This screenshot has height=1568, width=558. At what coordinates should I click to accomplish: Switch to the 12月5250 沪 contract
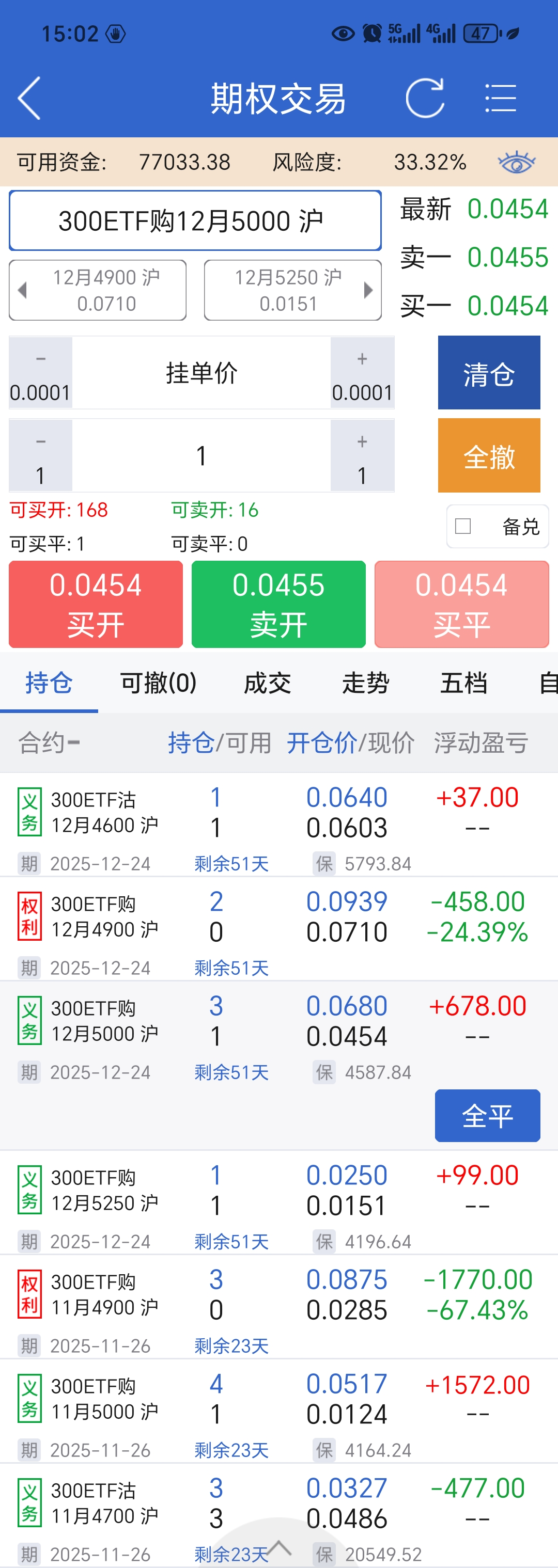pos(292,290)
